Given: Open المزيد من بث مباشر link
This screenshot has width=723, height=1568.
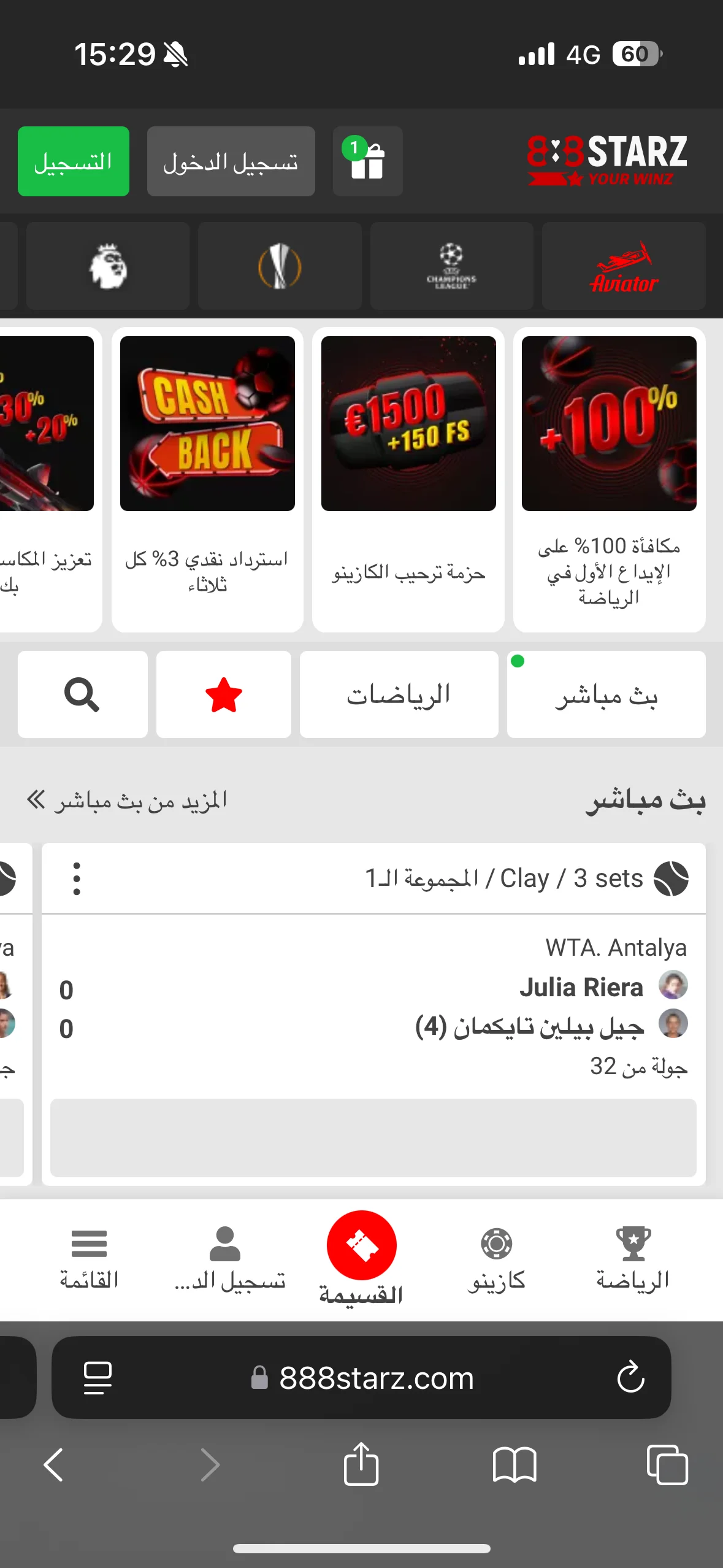Looking at the screenshot, I should click(x=128, y=800).
